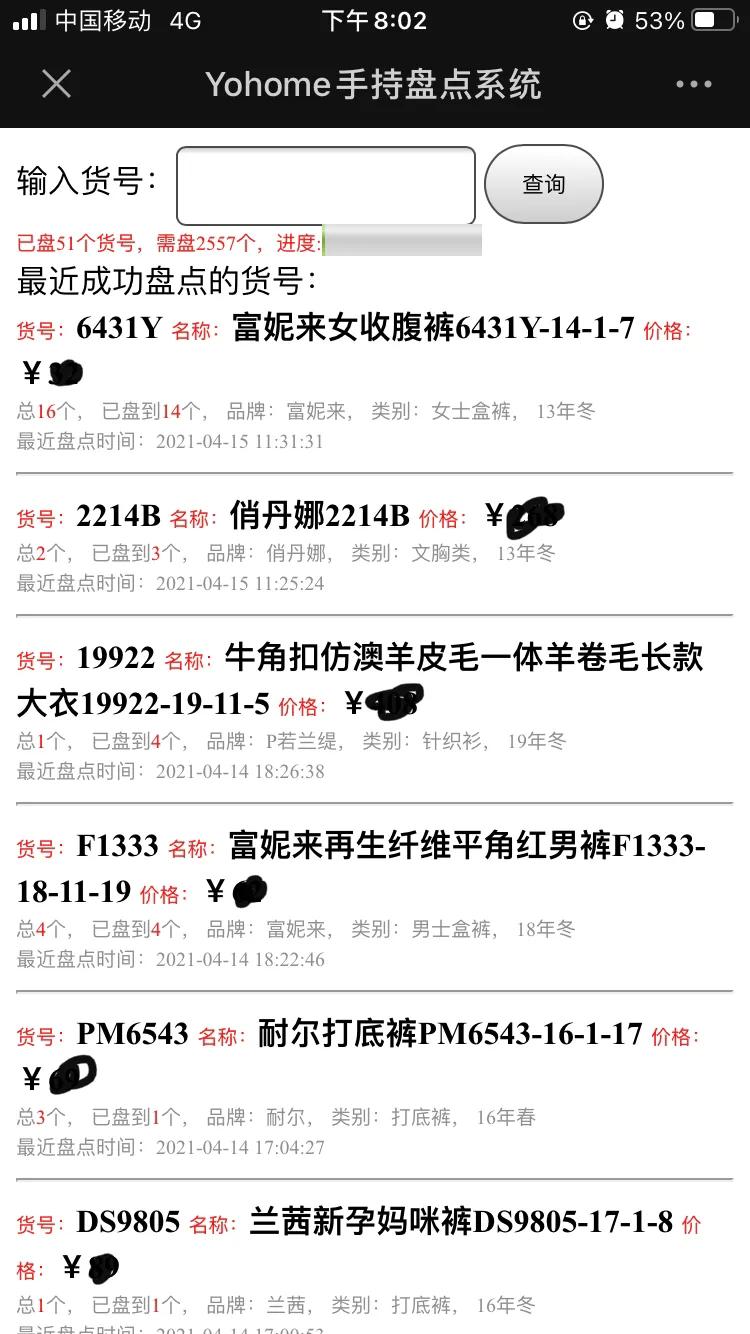Click the 货号 input field to enter a code
The height and width of the screenshot is (1334, 750).
(x=324, y=185)
